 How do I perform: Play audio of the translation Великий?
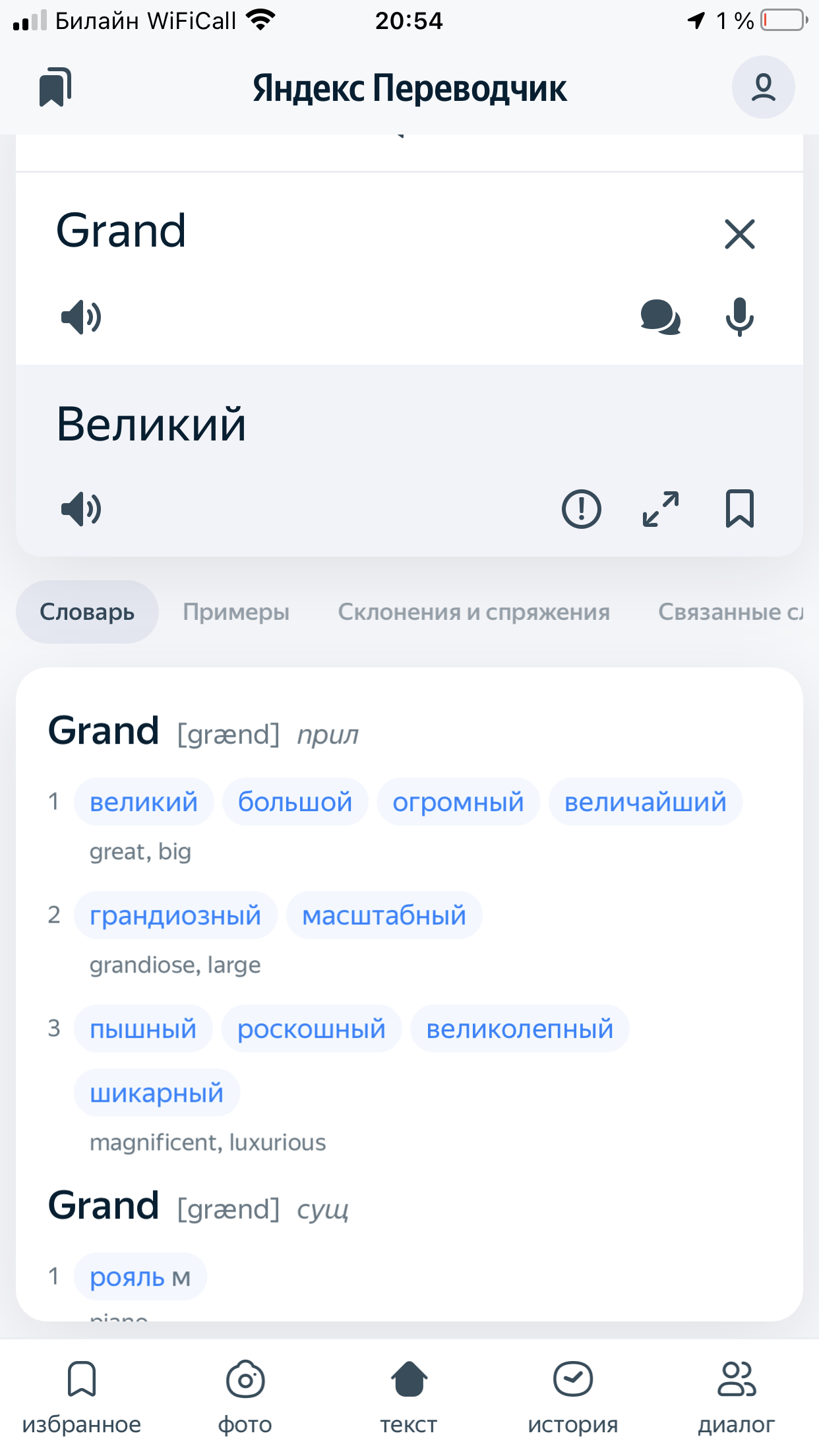coord(81,508)
